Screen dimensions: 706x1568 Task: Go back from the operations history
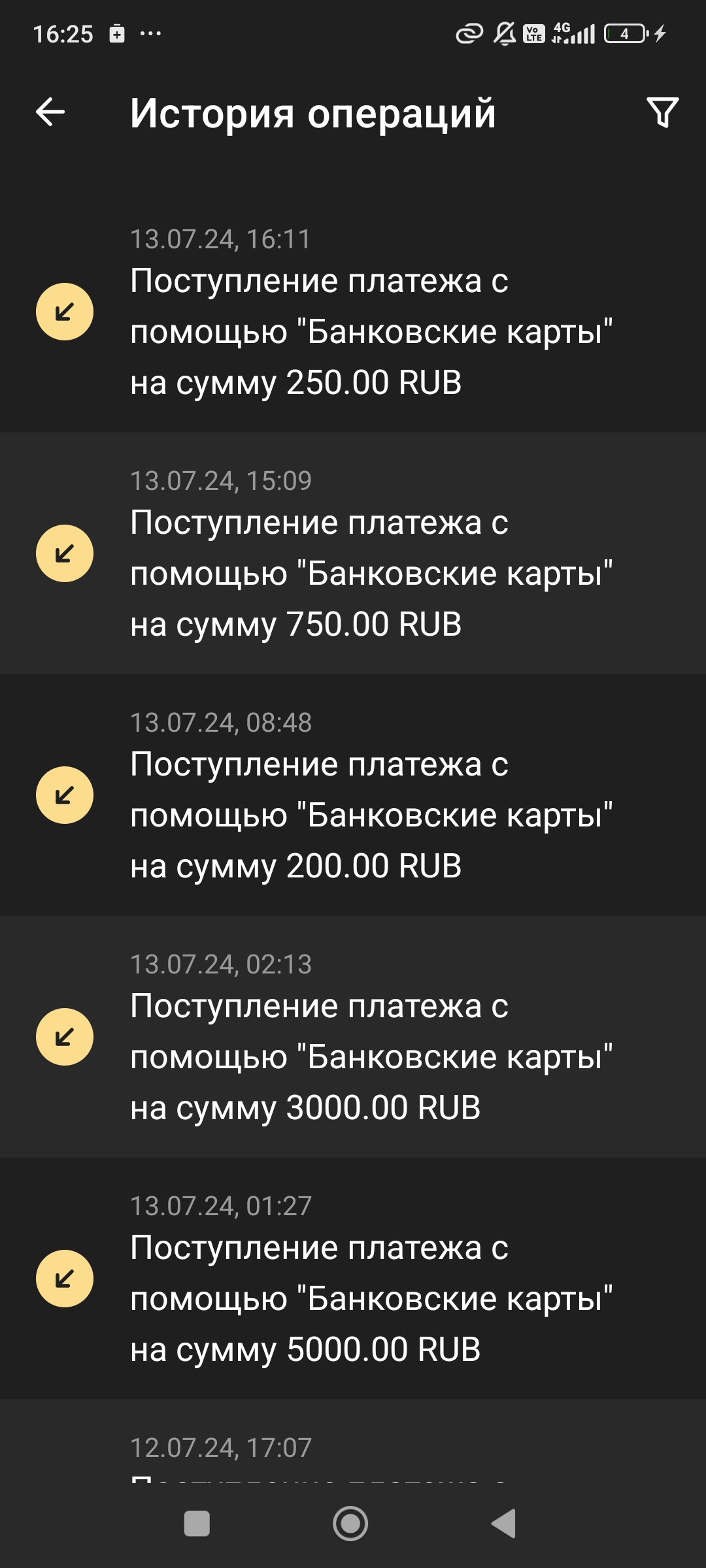pos(50,112)
